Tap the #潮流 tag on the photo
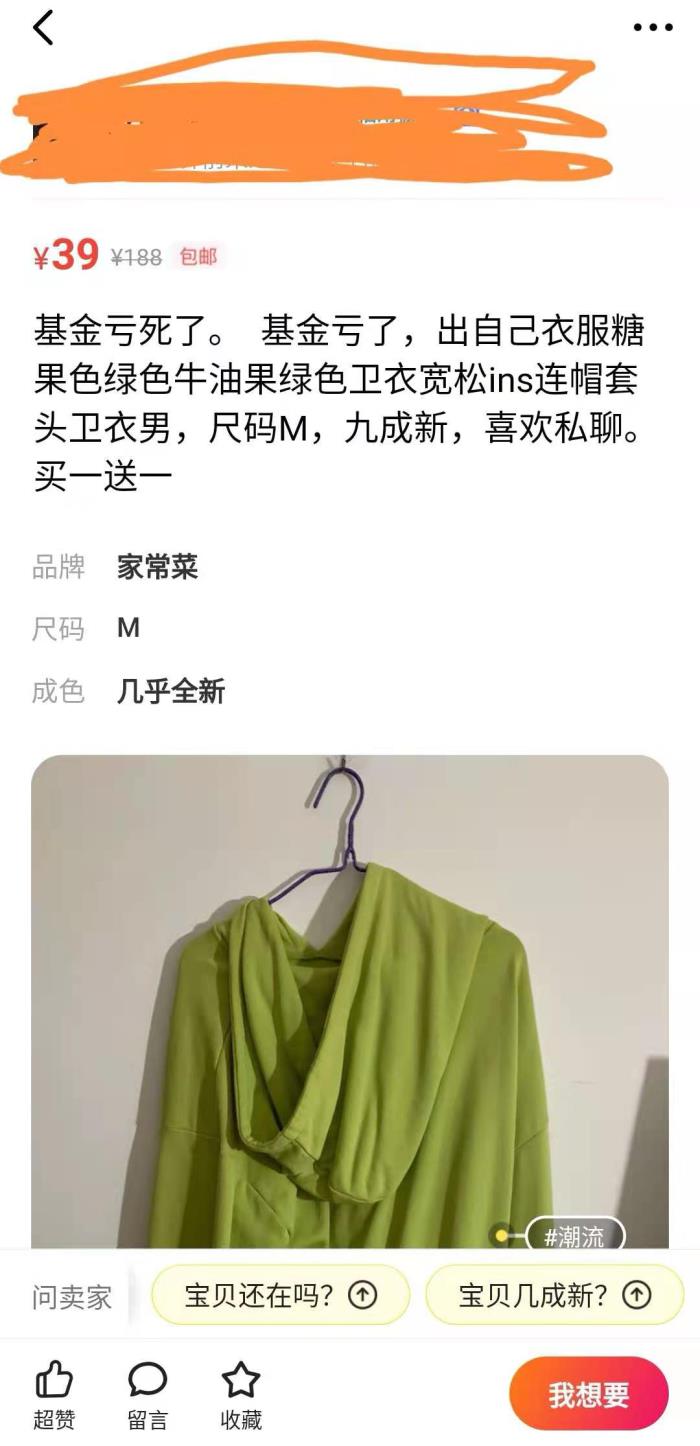The image size is (700, 1446). coord(574,1237)
